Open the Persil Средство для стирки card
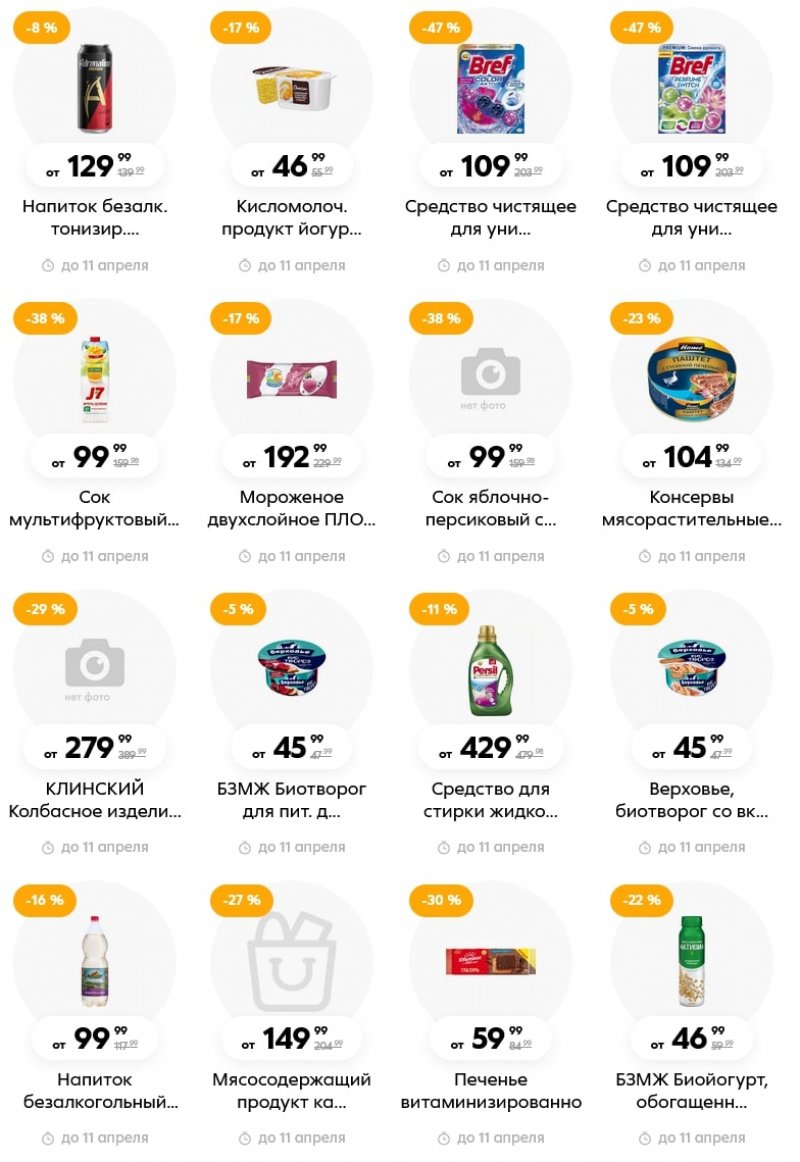This screenshot has width=800, height=1162. pos(490,670)
